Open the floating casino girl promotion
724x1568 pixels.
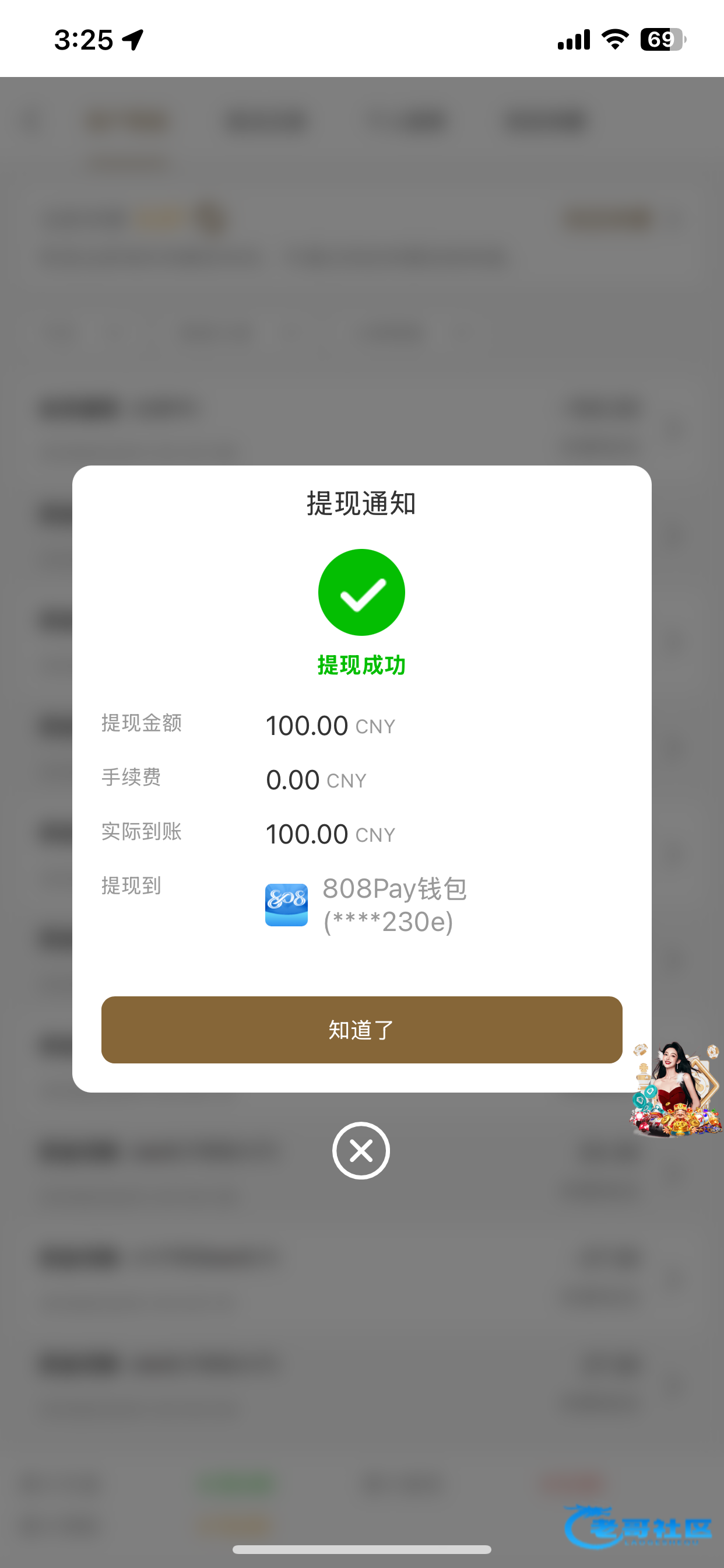pyautogui.click(x=676, y=1090)
